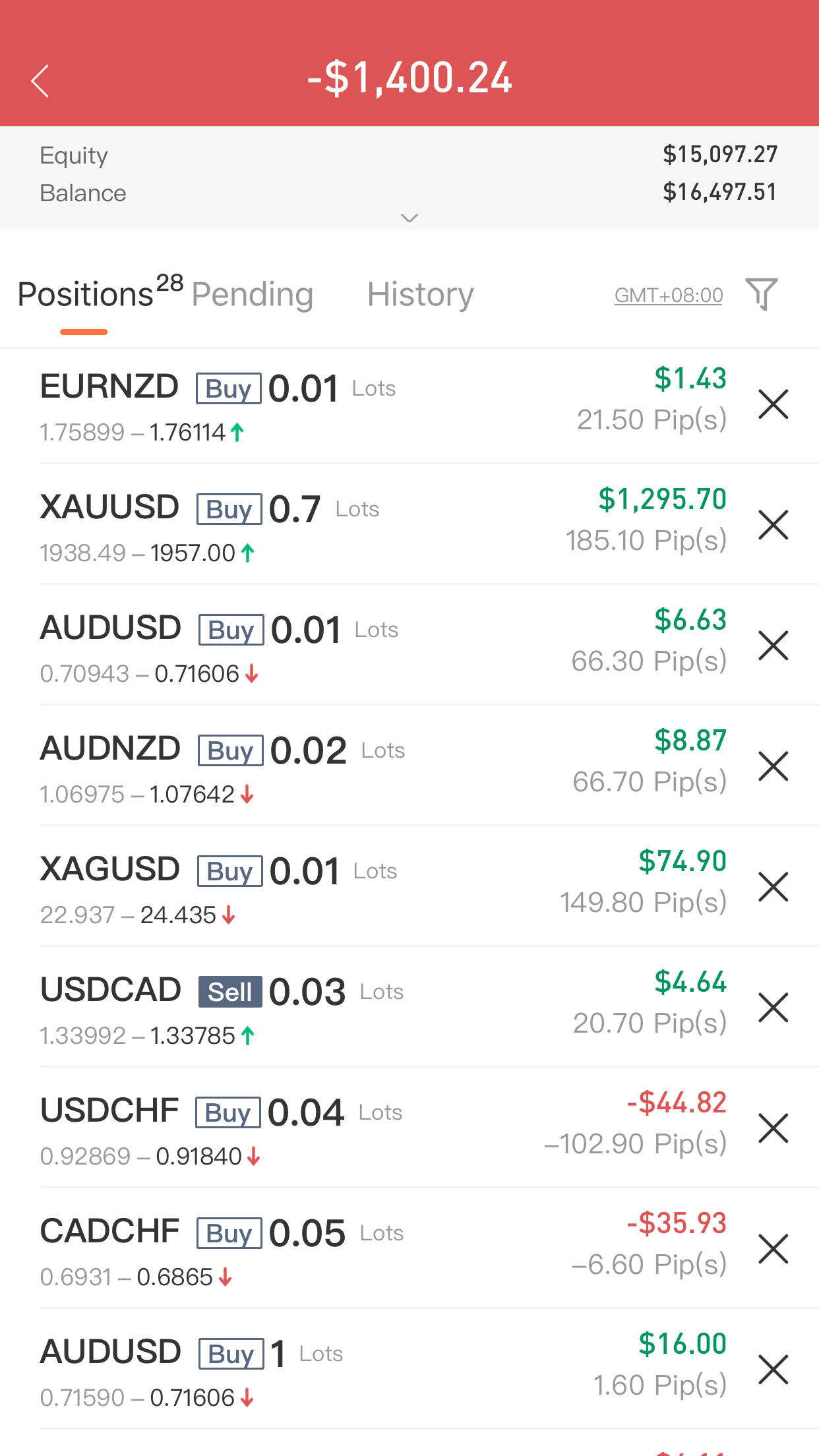Viewport: 819px width, 1456px height.
Task: Open the positions filter
Action: click(761, 294)
